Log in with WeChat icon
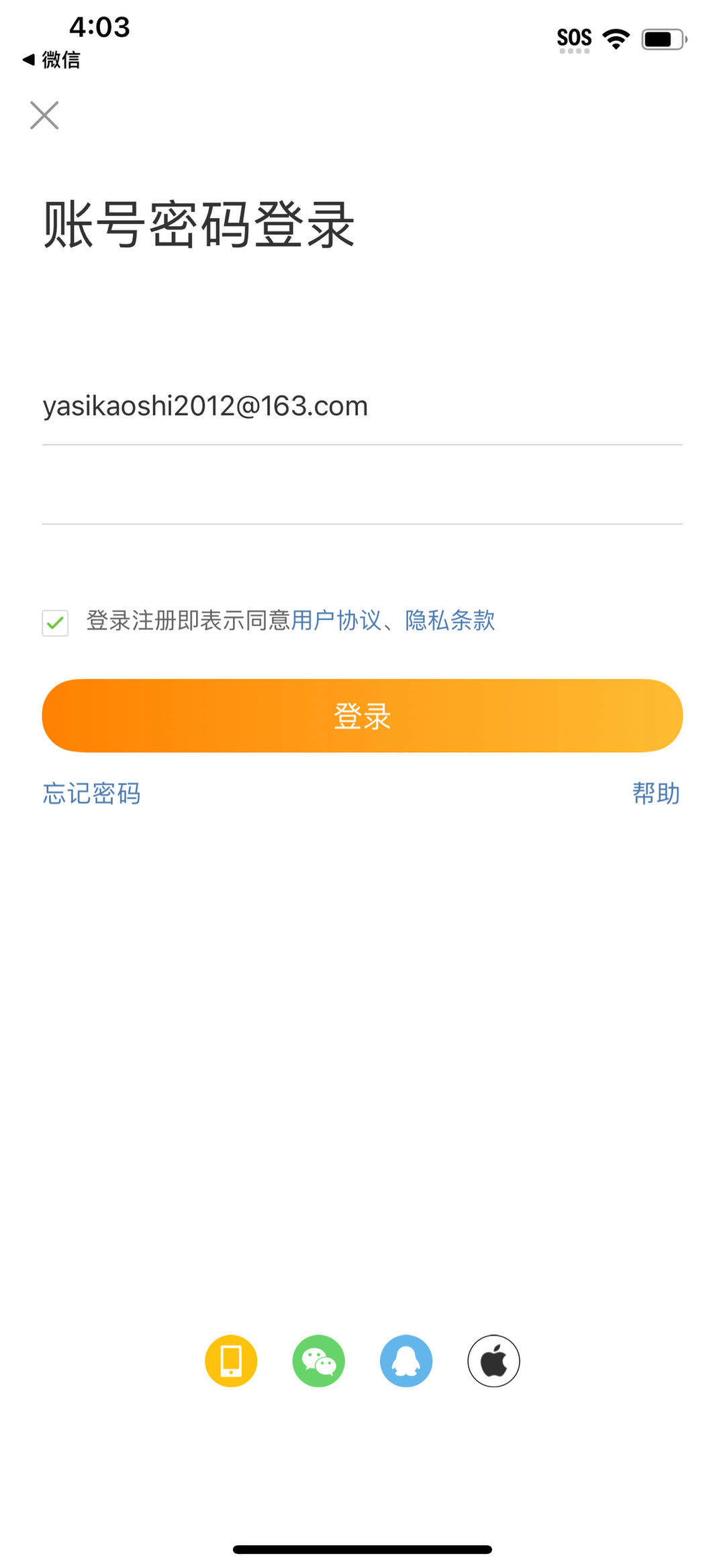The height and width of the screenshot is (1568, 725). (x=319, y=1361)
